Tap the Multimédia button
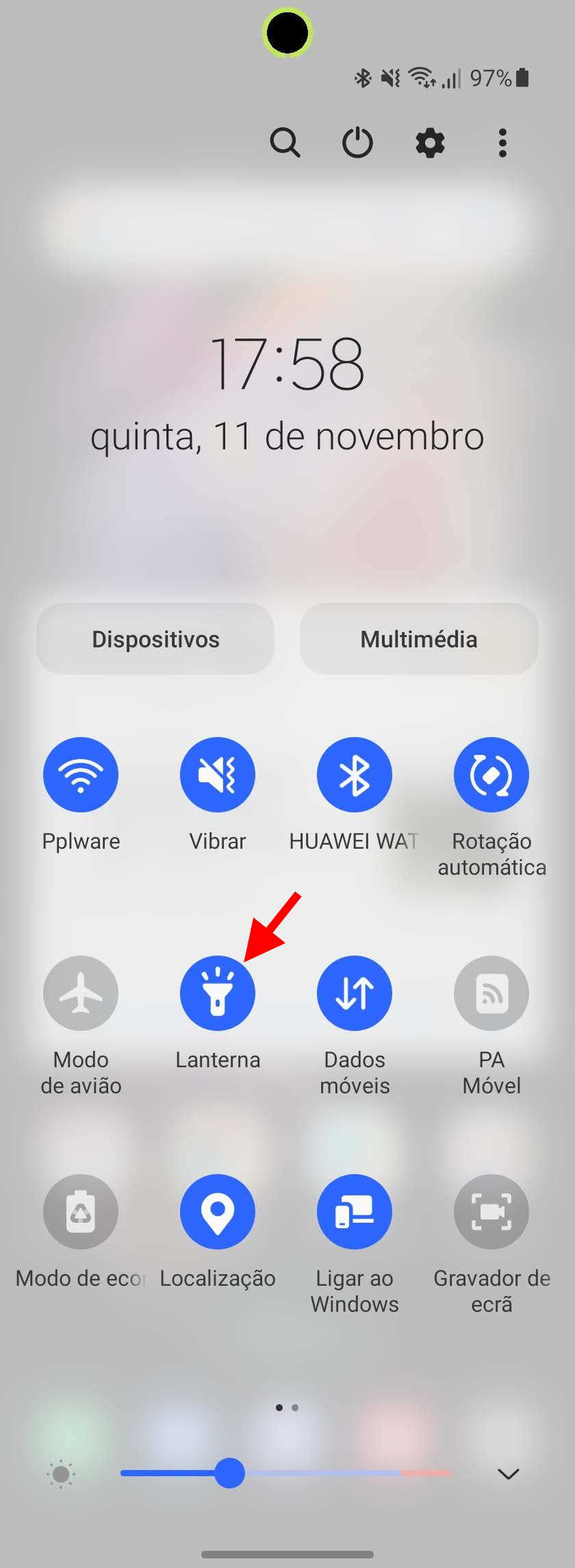The width and height of the screenshot is (575, 1568). tap(419, 639)
